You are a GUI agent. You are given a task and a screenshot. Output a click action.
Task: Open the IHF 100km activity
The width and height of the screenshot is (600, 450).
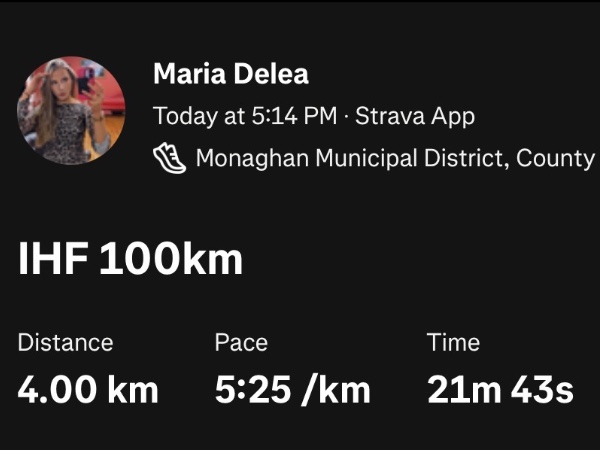tap(131, 259)
